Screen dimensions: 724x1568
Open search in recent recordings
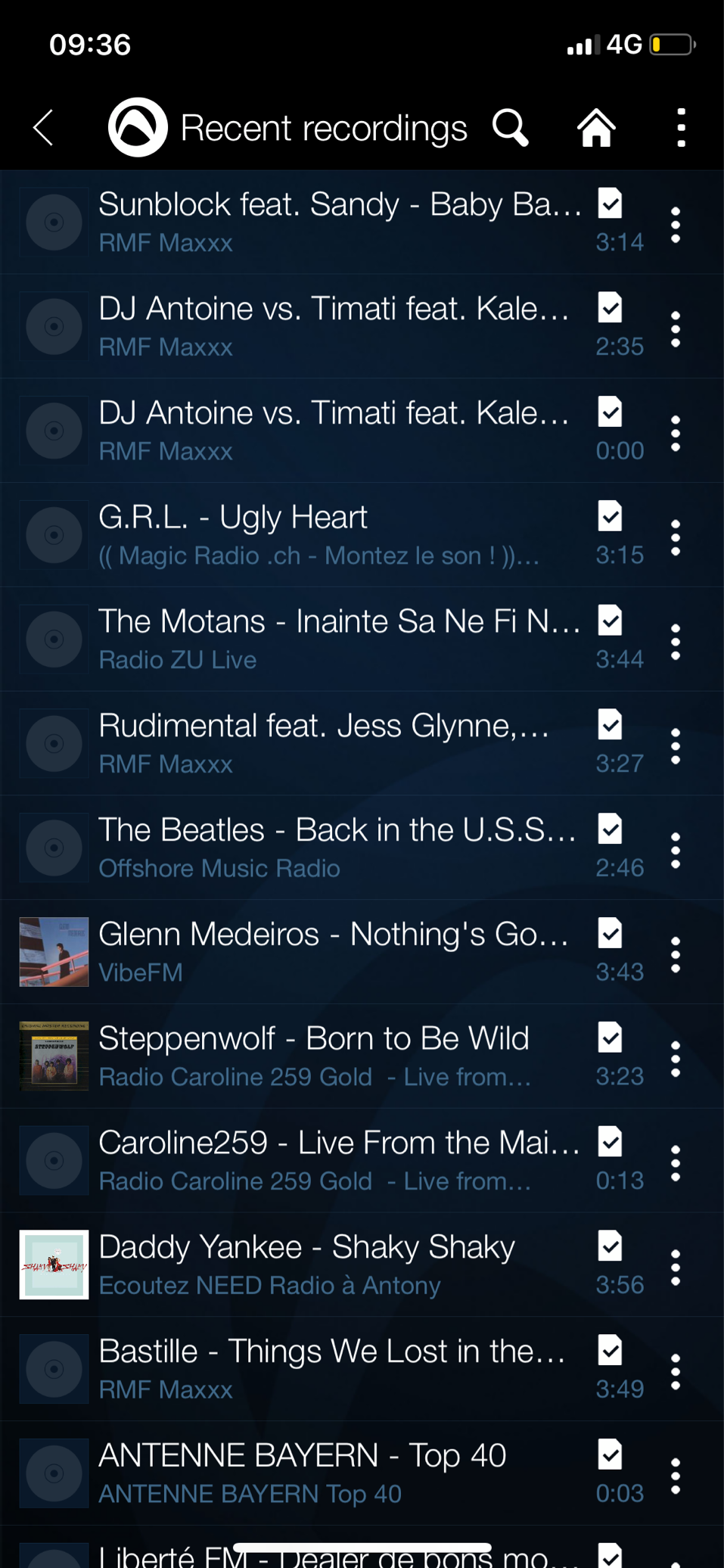[x=511, y=127]
